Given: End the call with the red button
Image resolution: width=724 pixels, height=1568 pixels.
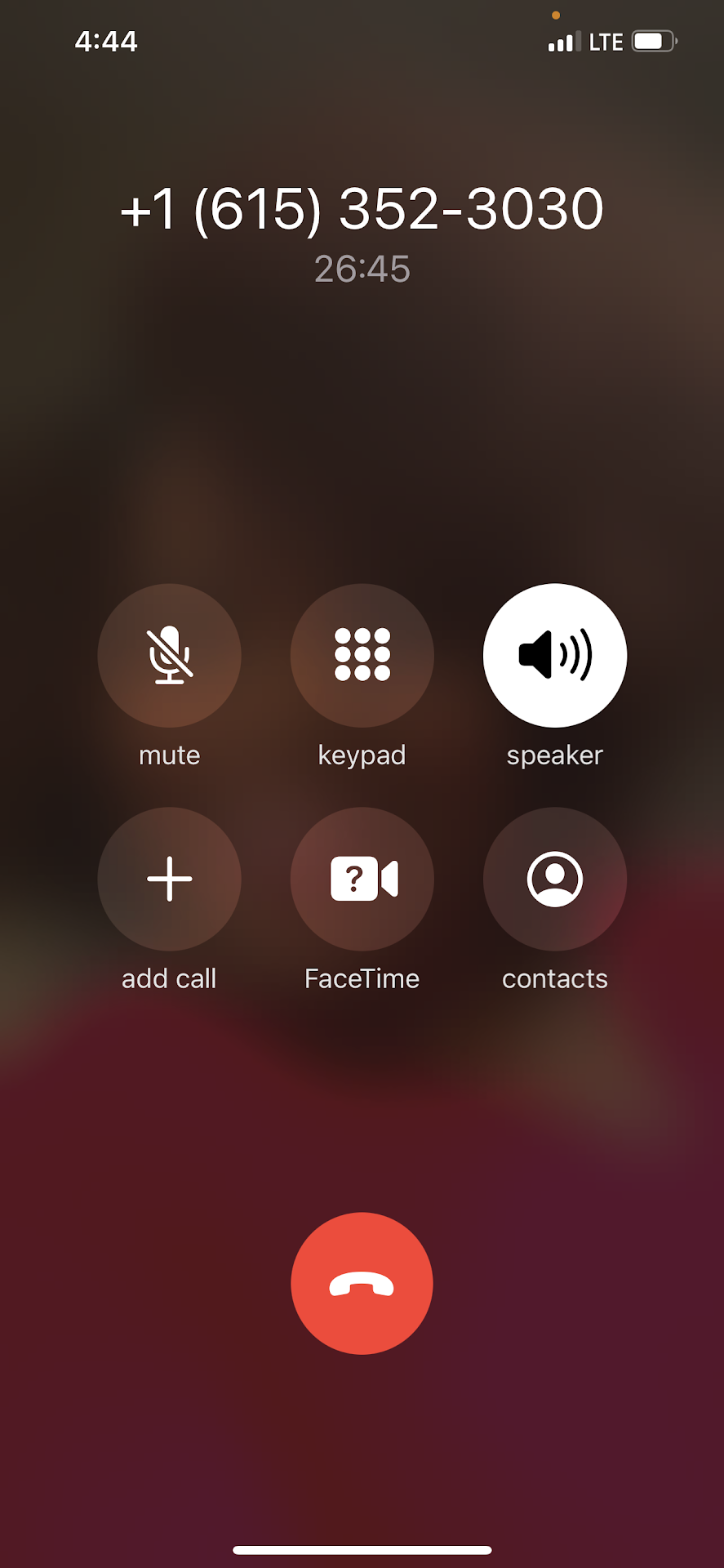Looking at the screenshot, I should click(x=362, y=1283).
